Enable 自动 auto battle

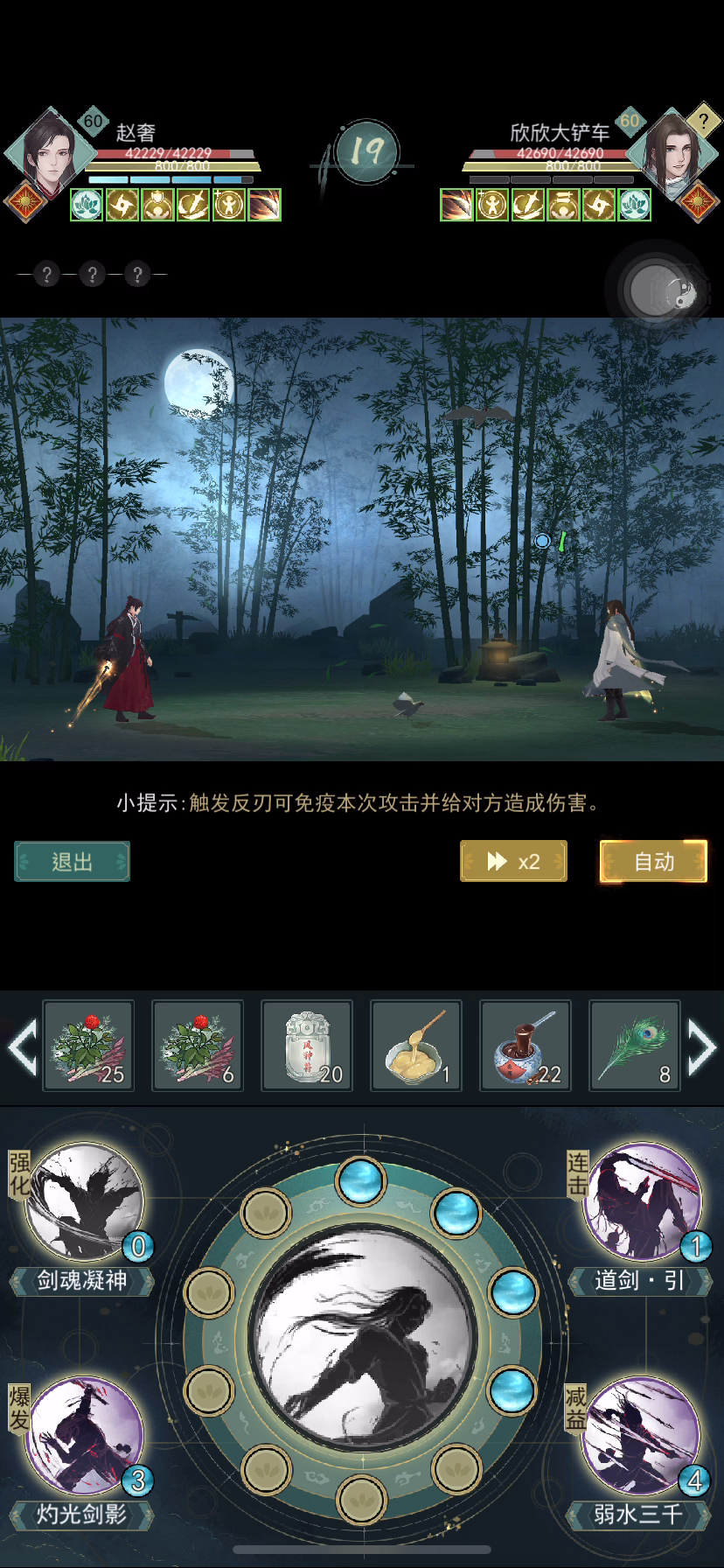(653, 862)
